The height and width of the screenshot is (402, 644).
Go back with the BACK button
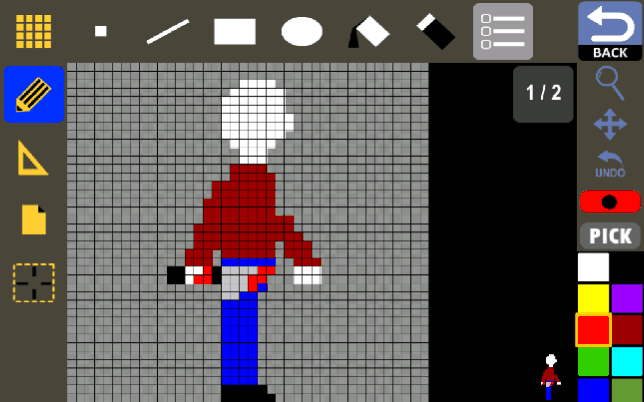(610, 31)
